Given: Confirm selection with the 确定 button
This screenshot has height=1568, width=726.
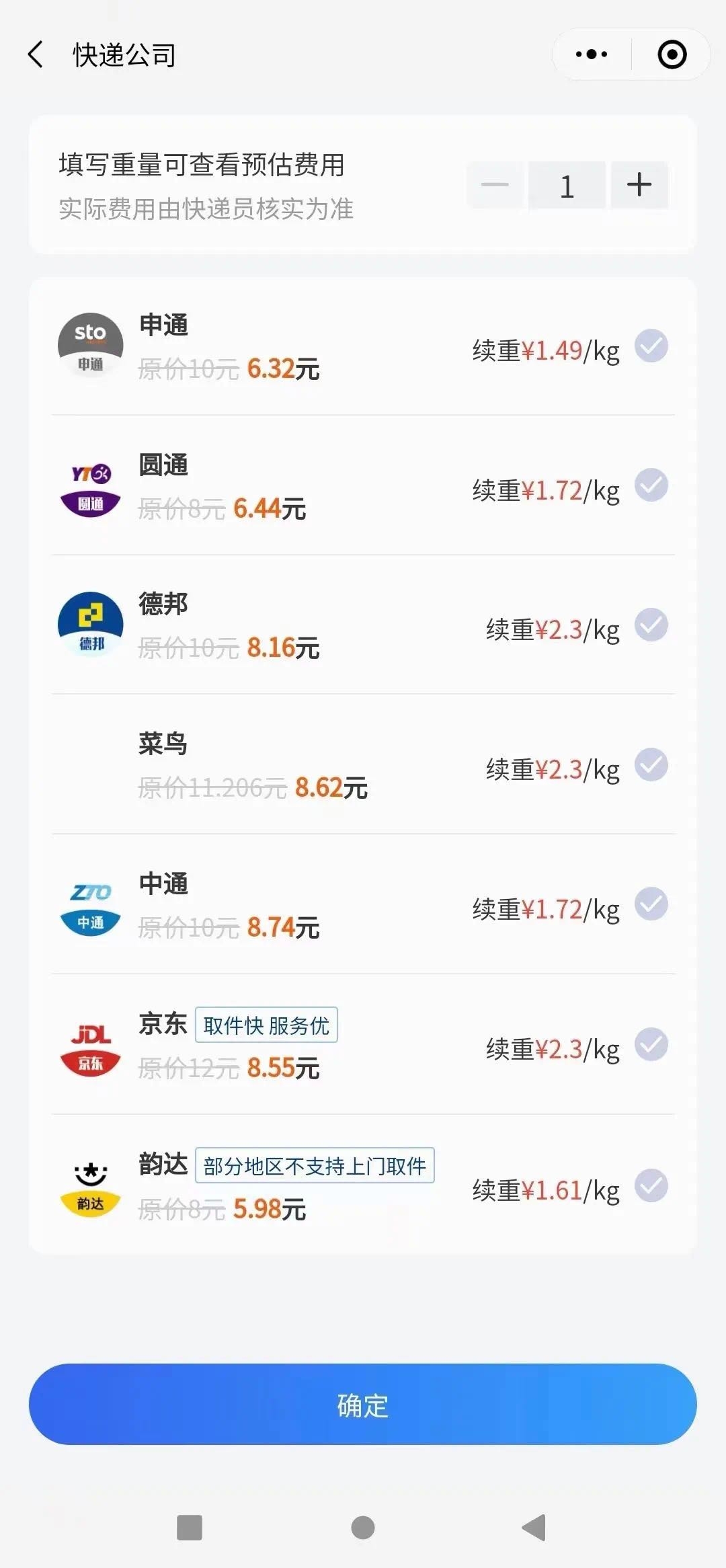Looking at the screenshot, I should pos(363,1404).
